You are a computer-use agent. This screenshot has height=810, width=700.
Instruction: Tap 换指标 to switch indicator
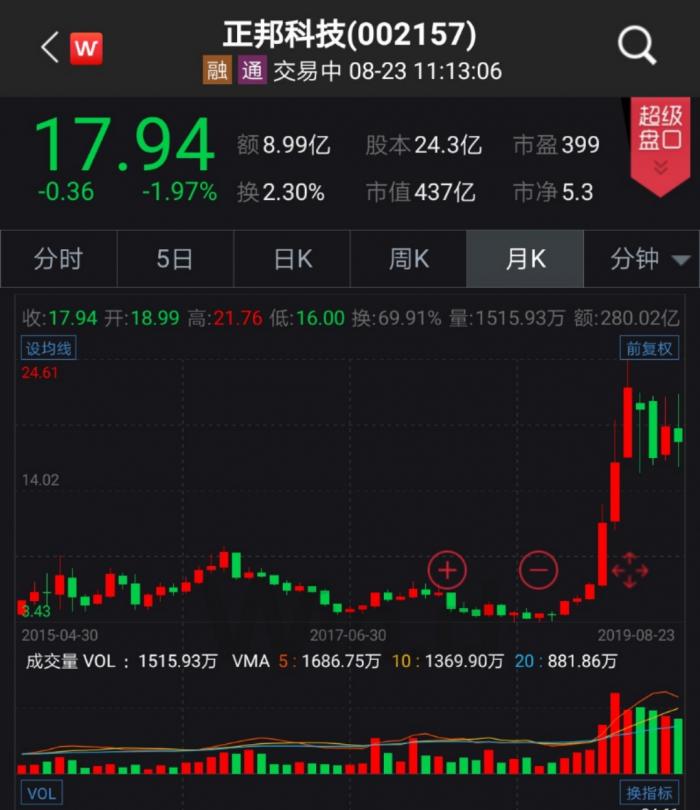649,793
